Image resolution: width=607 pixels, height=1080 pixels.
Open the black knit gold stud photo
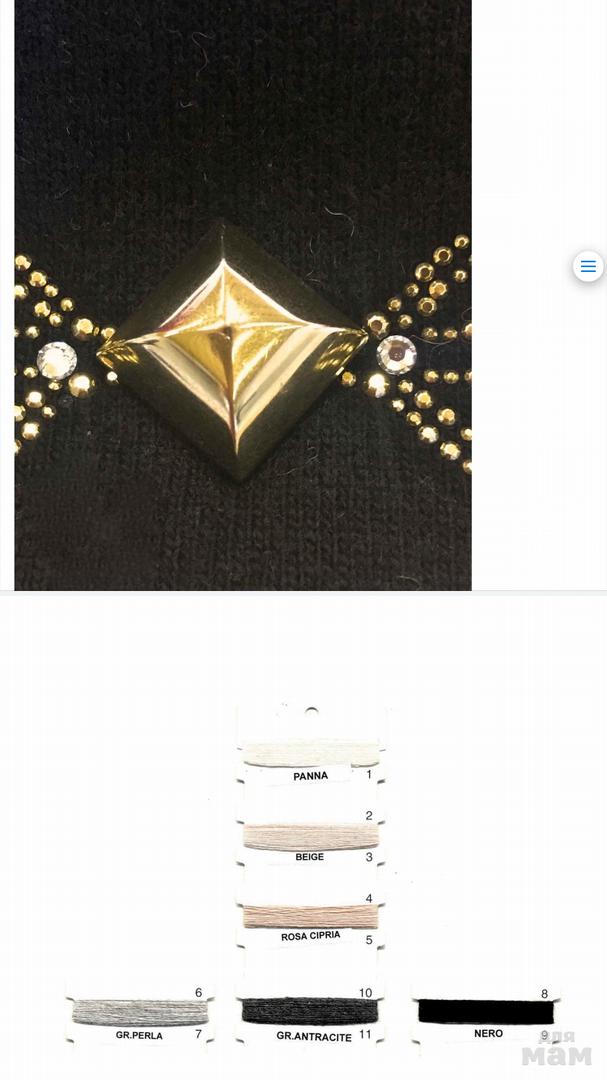tap(243, 295)
